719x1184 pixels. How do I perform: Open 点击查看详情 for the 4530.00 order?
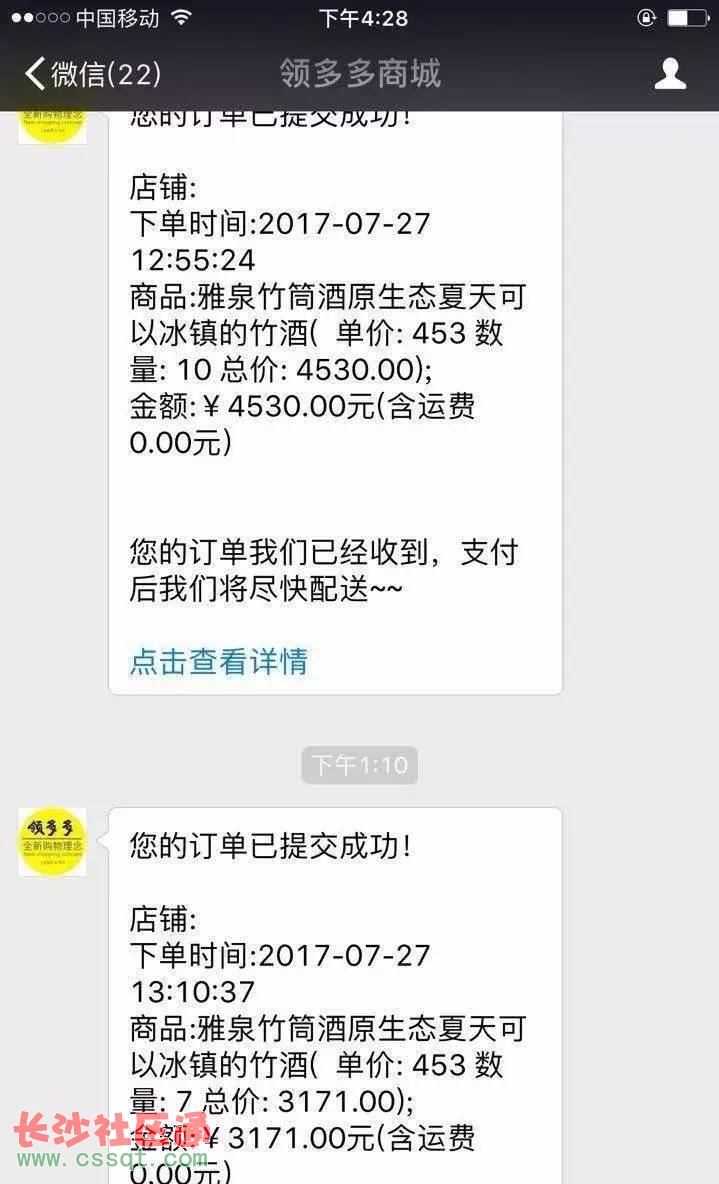(218, 661)
